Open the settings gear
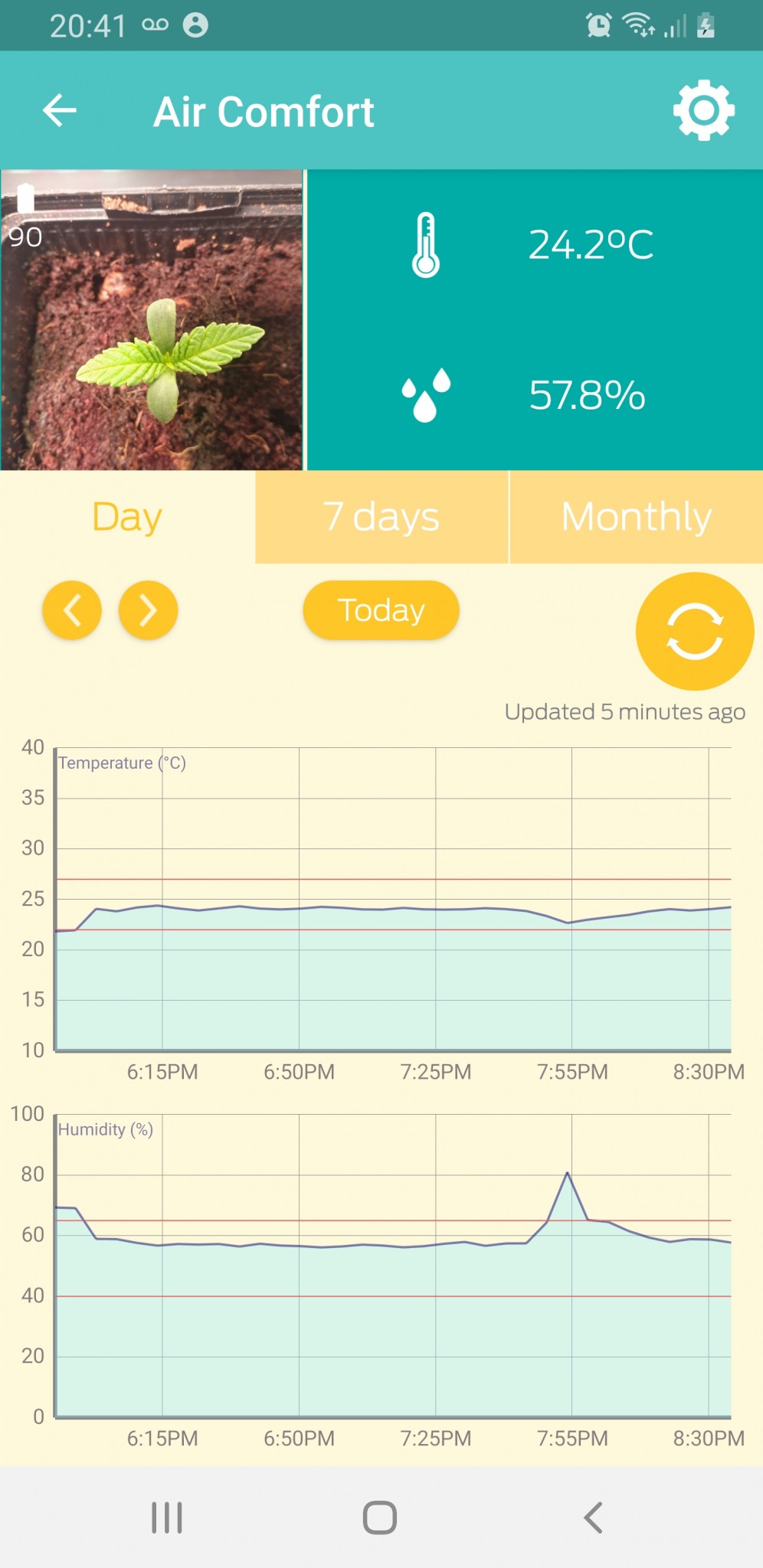Image resolution: width=763 pixels, height=1568 pixels. pos(703,110)
